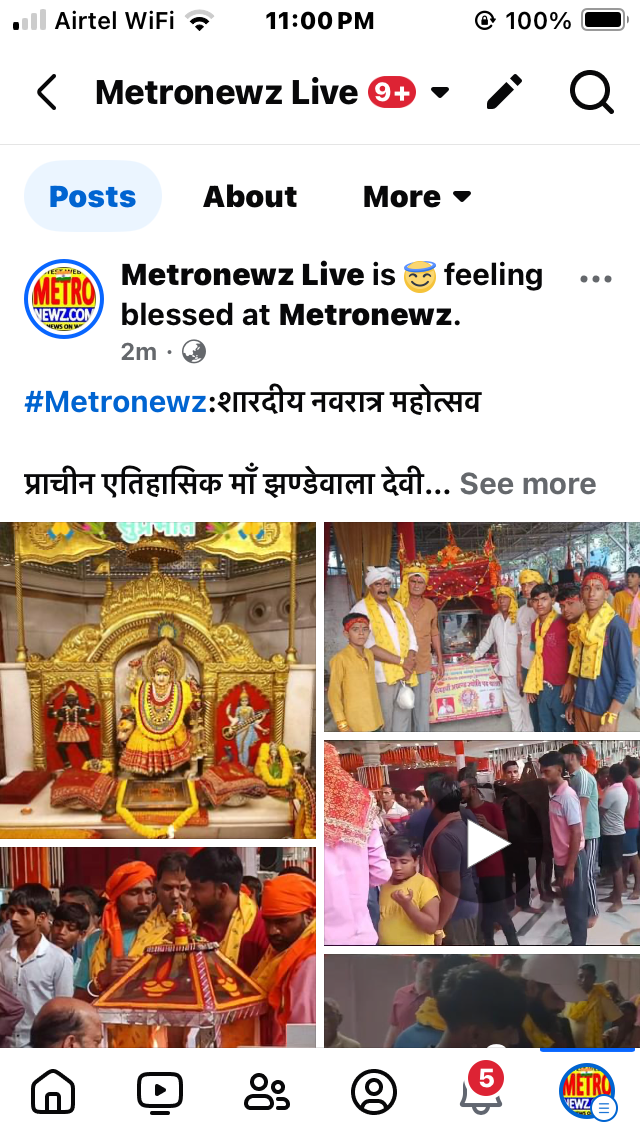640x1136 pixels.
Task: Open the post's three-dot options menu
Action: (x=596, y=279)
